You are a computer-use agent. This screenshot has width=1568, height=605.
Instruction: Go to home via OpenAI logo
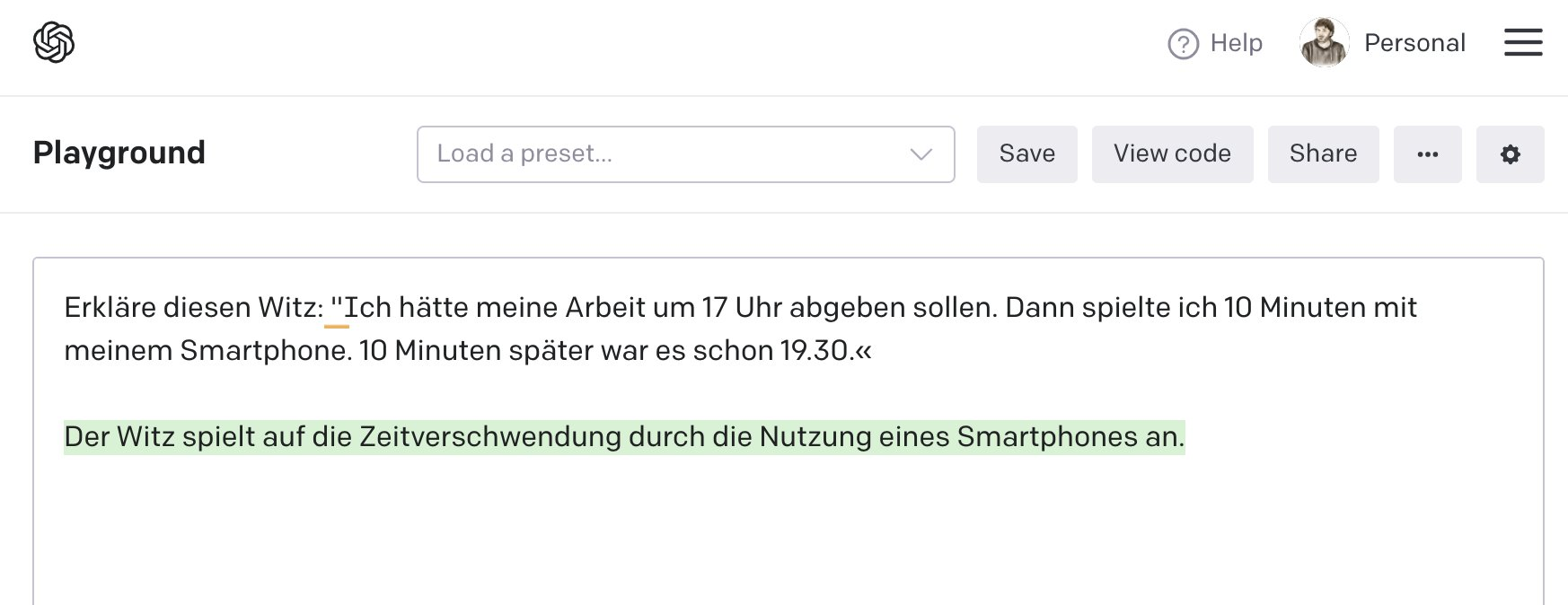coord(54,42)
